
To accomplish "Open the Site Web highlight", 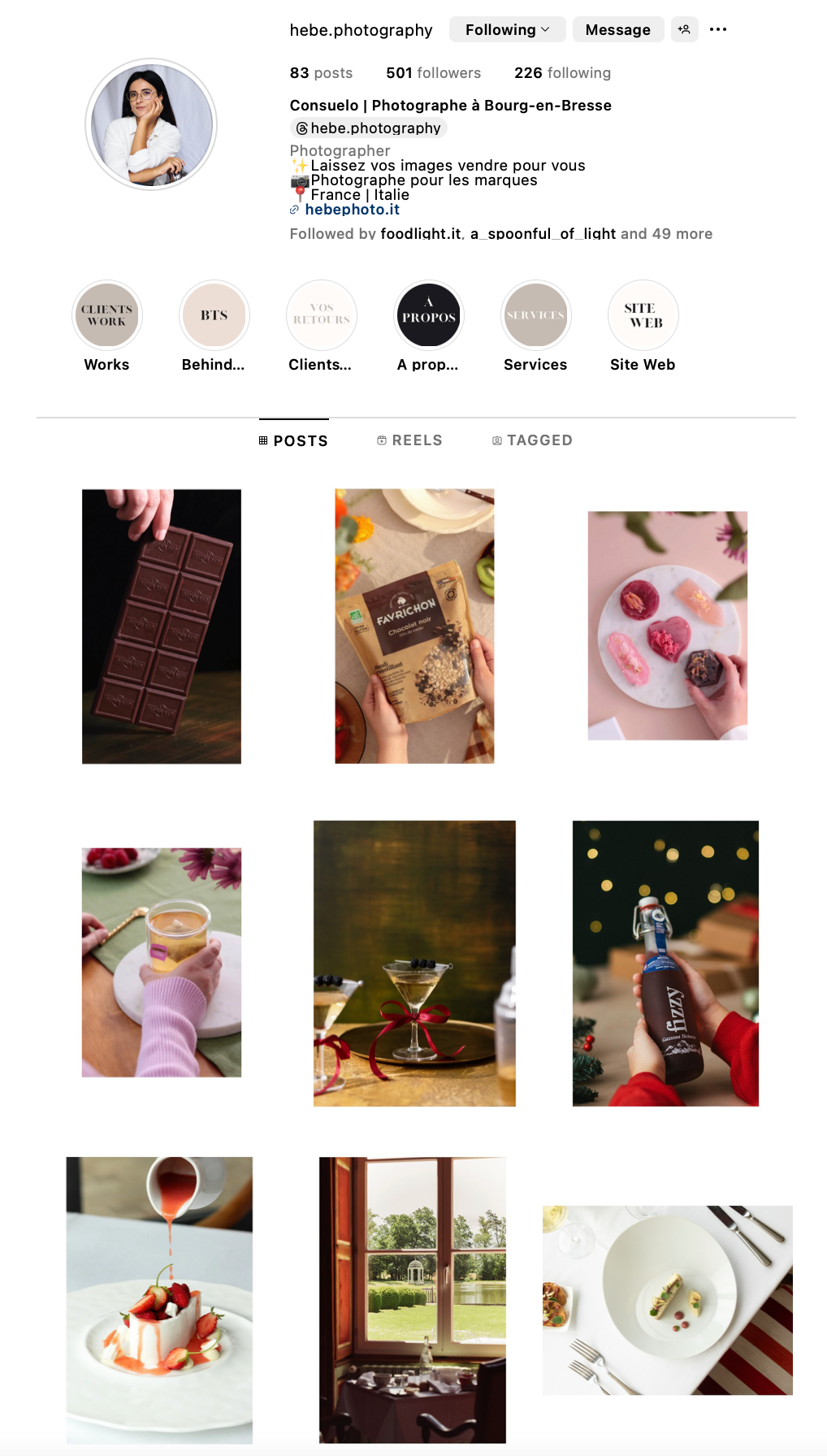I will coord(643,315).
